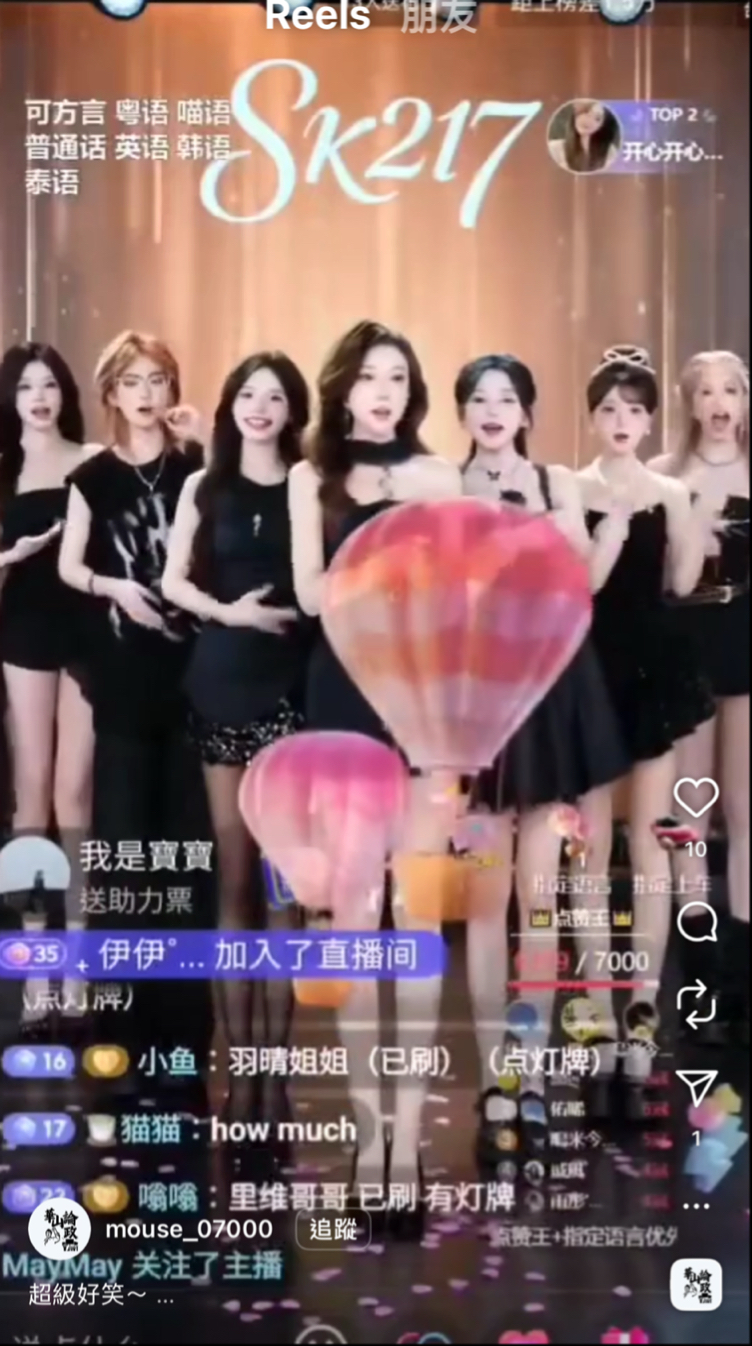Open the mouse_07000 username link
This screenshot has width=752, height=1346.
[x=189, y=1229]
